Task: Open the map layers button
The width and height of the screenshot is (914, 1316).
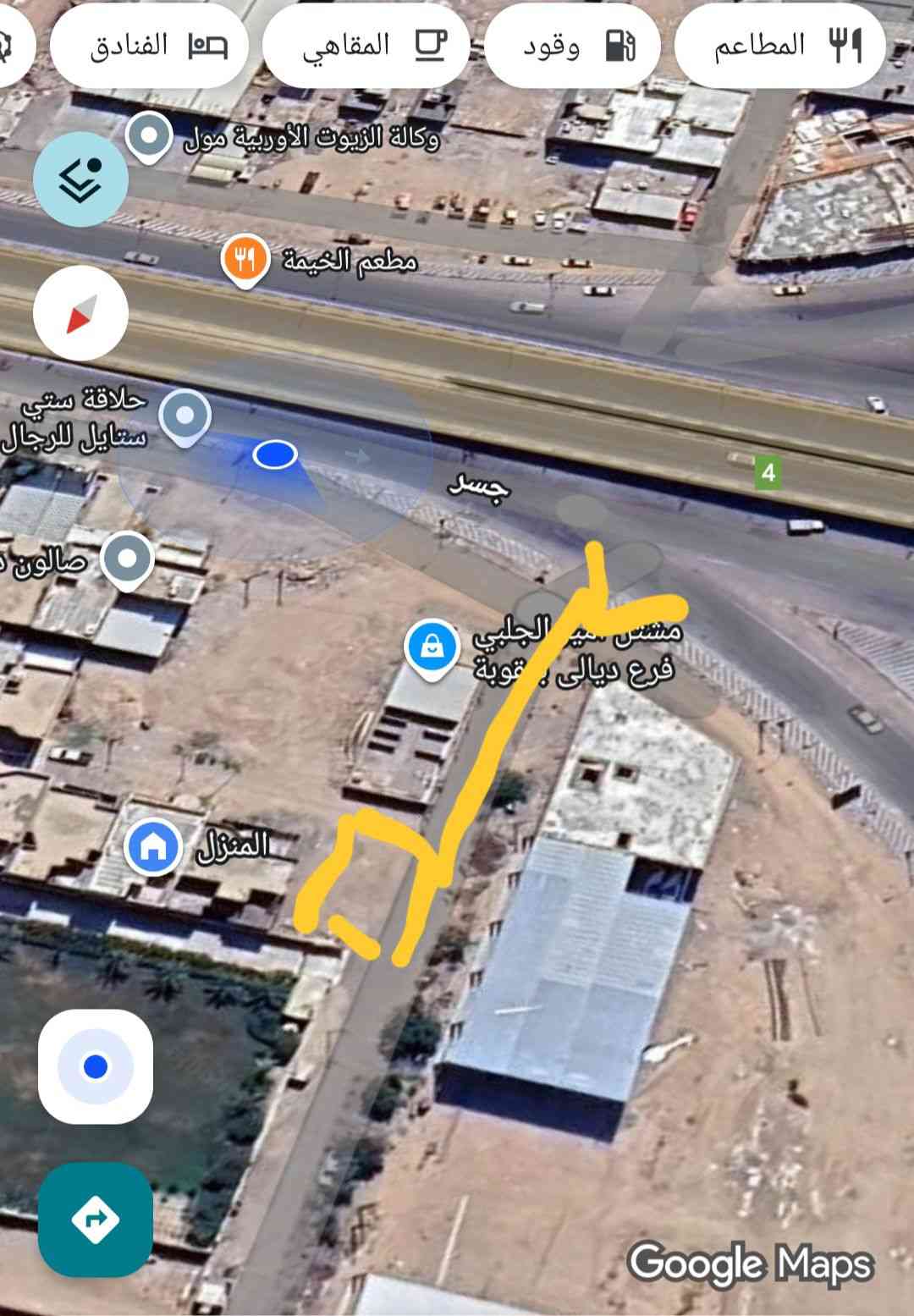Action: pyautogui.click(x=81, y=179)
